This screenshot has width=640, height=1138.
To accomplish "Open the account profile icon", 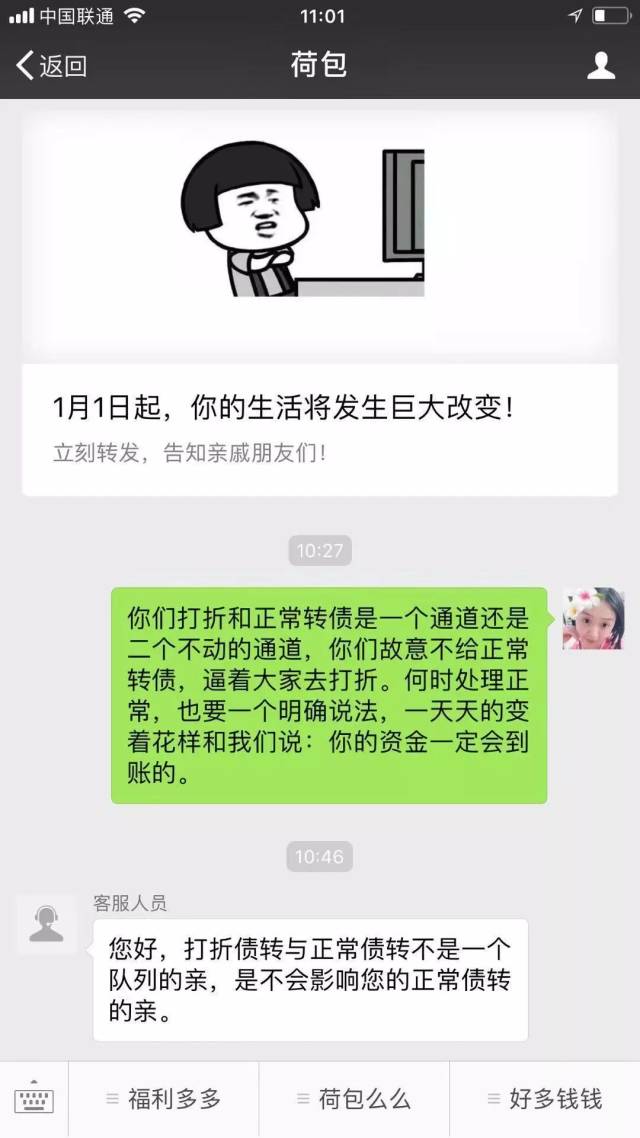I will (x=600, y=66).
